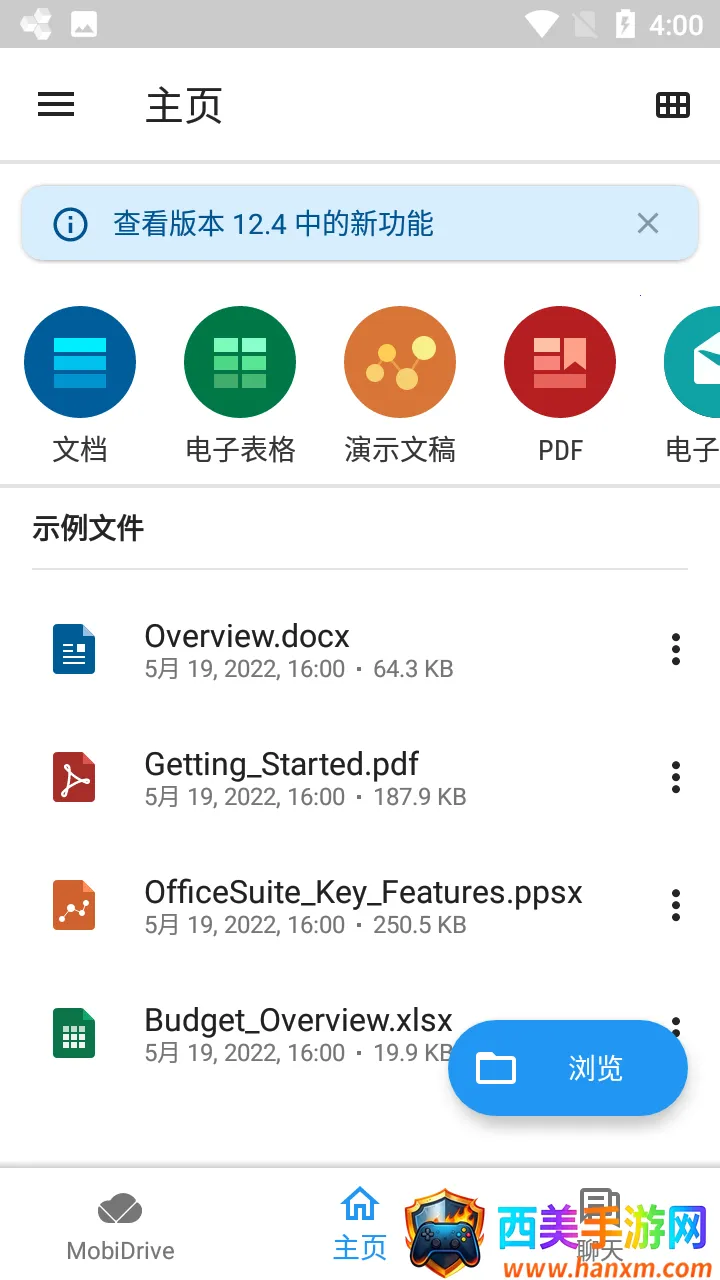Show more options for Getting_Started.pdf

pos(676,777)
